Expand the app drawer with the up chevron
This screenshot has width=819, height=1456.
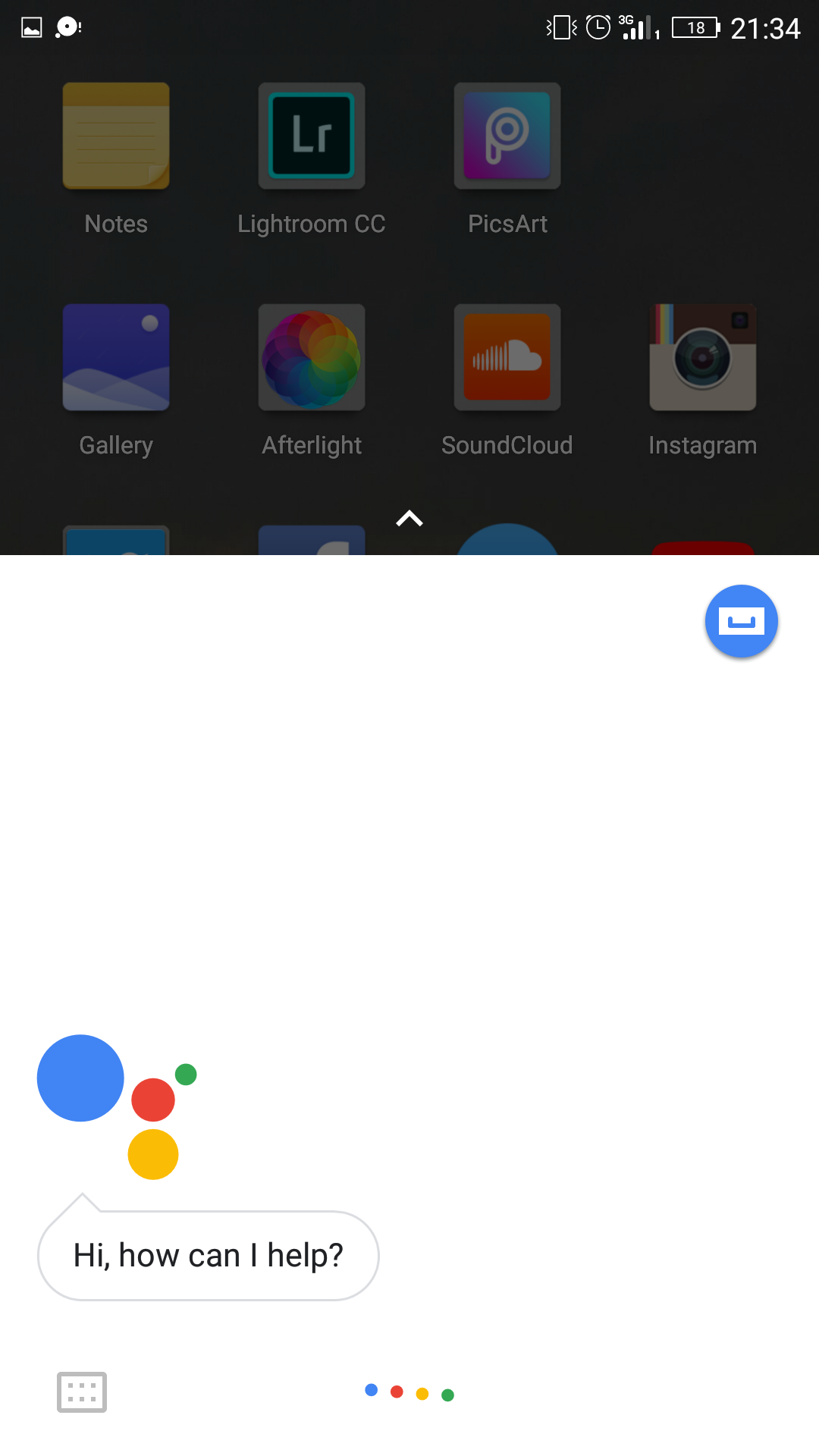click(409, 519)
